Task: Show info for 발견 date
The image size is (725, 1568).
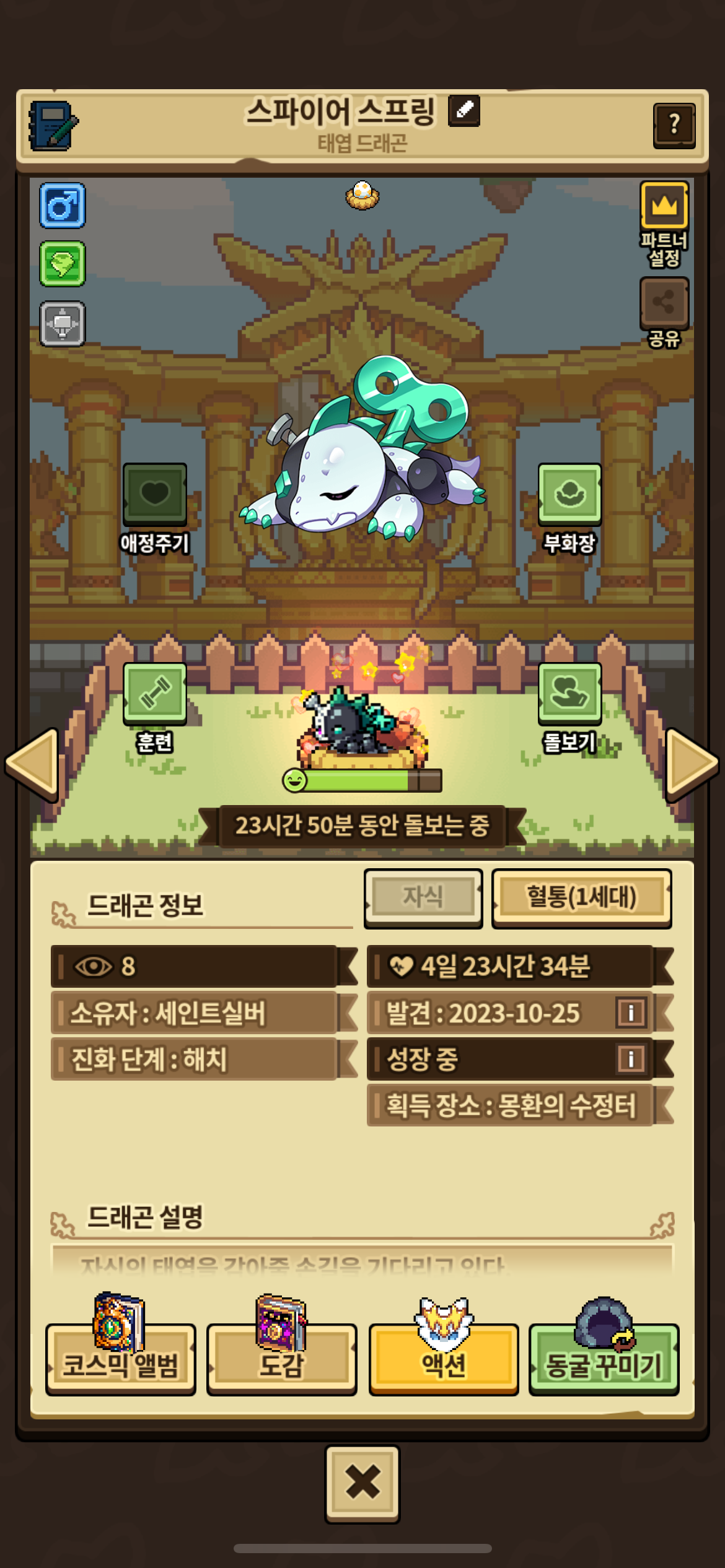Action: [x=631, y=1013]
